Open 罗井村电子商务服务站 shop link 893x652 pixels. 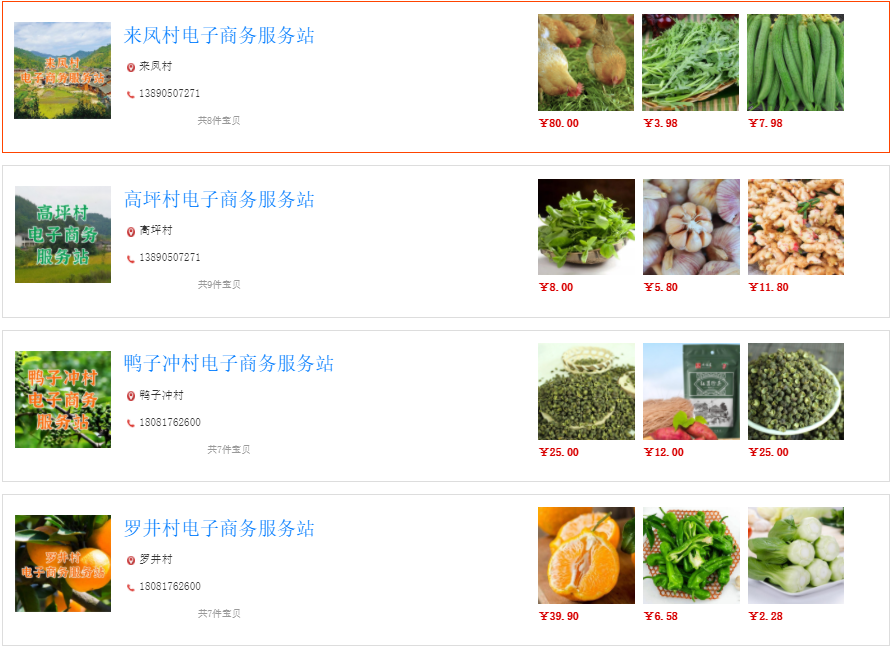pyautogui.click(x=219, y=528)
